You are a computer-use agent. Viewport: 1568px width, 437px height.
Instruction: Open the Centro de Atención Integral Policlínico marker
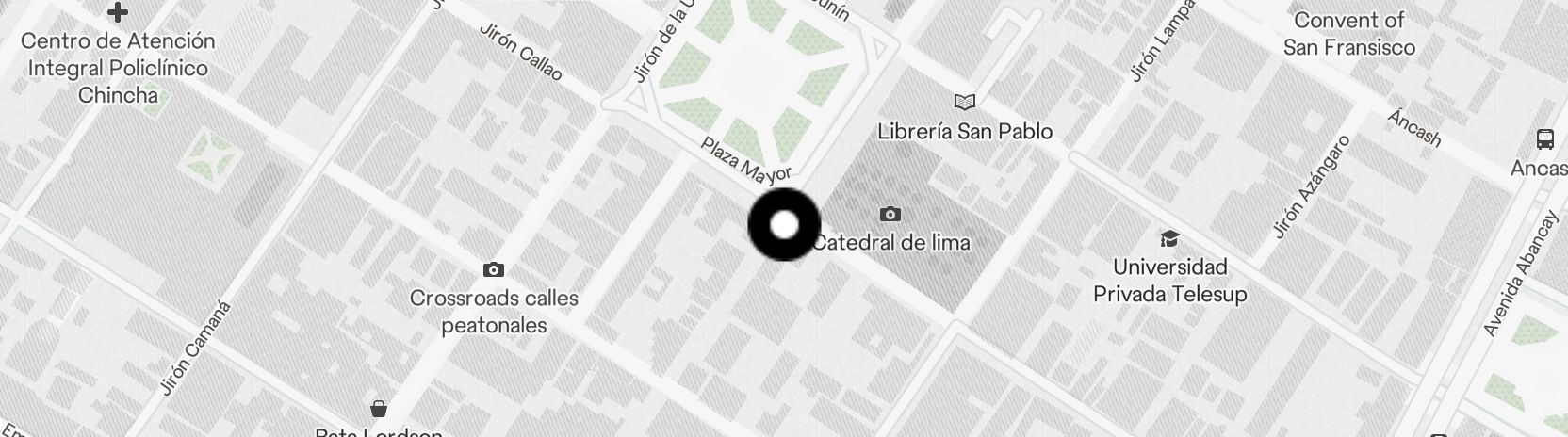click(118, 13)
